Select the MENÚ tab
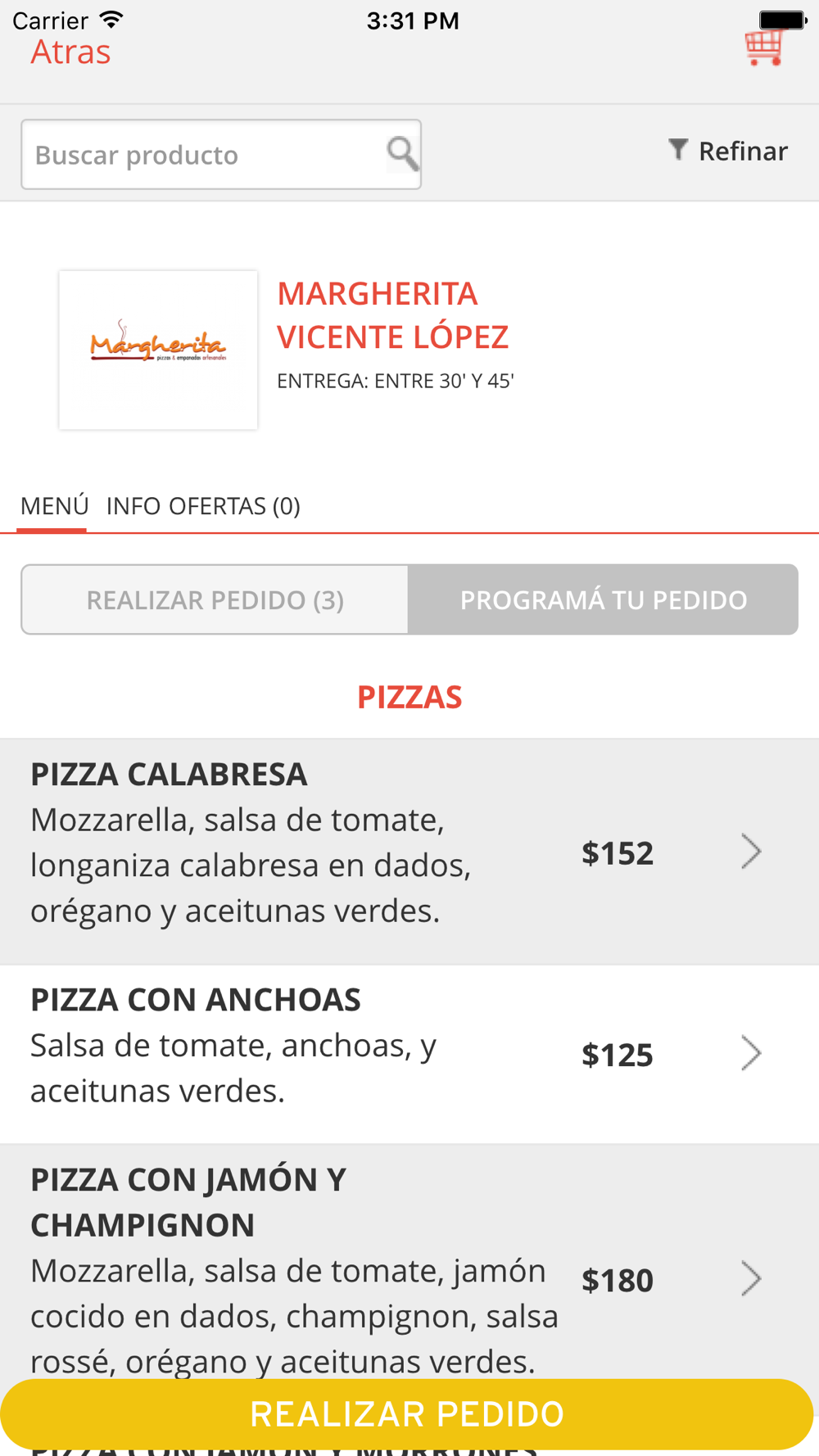The height and width of the screenshot is (1456, 819). pos(54,506)
